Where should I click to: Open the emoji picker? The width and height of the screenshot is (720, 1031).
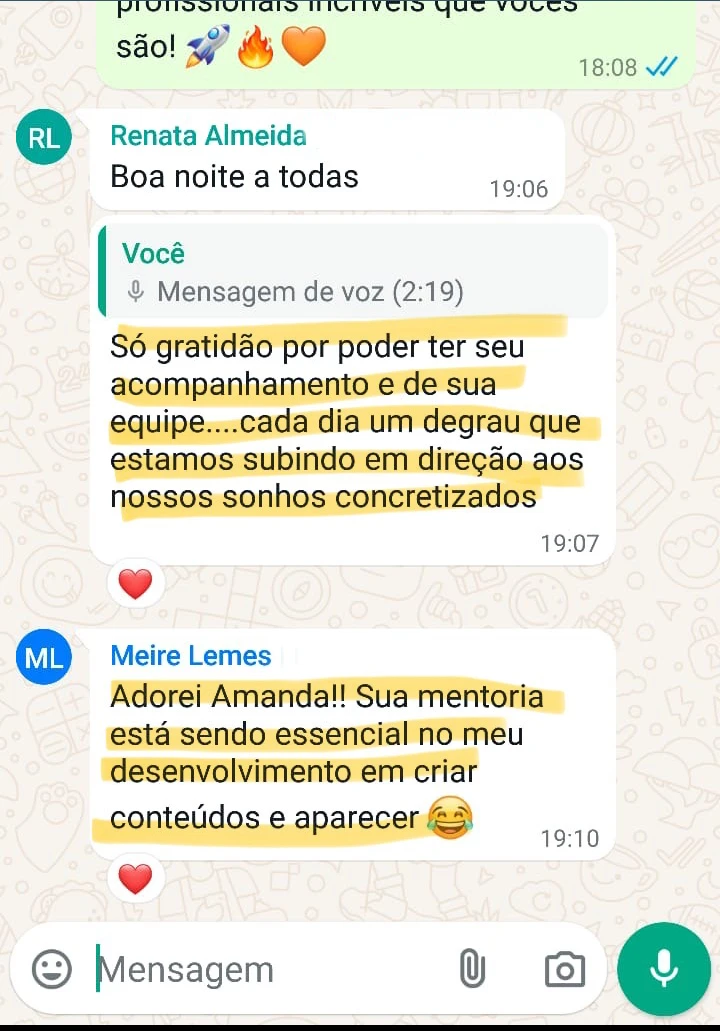pos(52,968)
